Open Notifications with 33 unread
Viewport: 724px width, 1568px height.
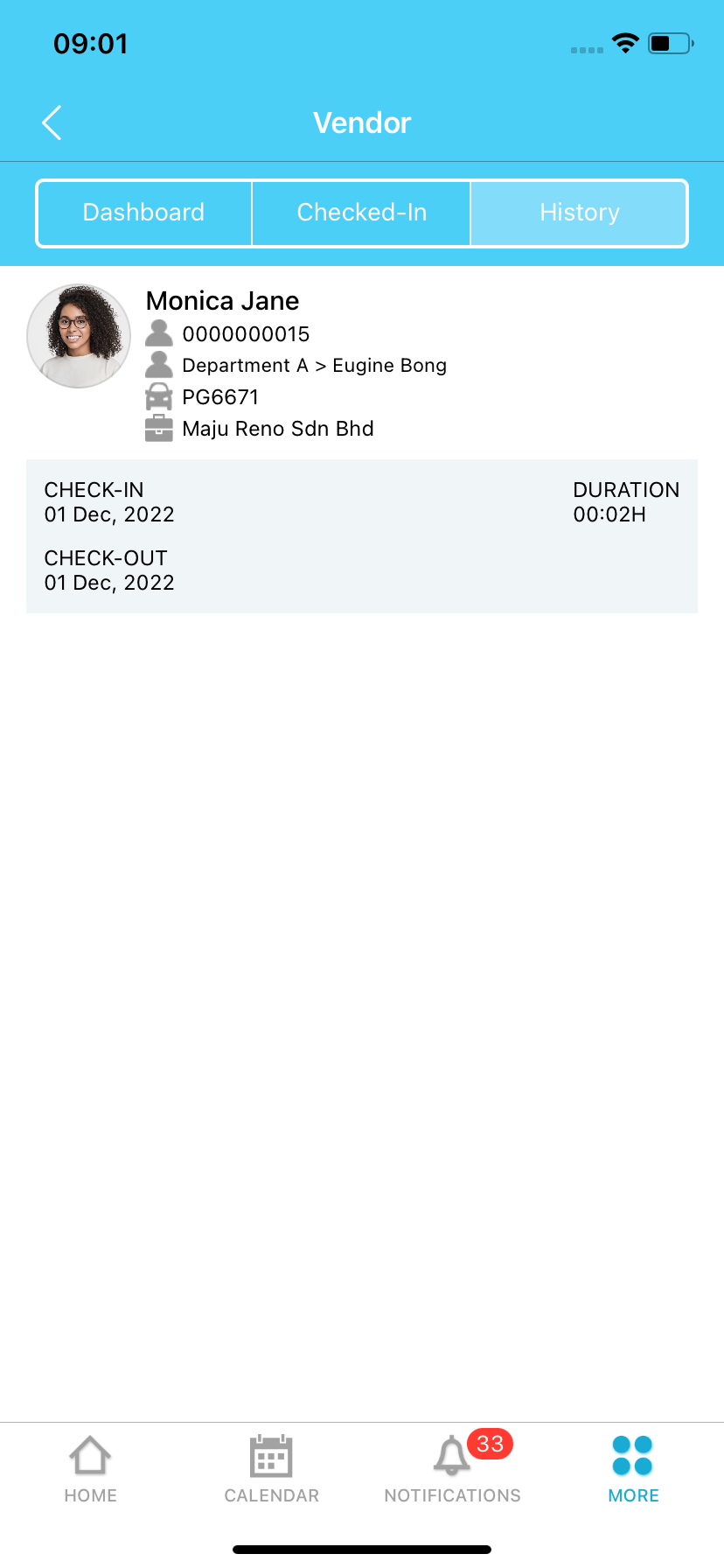[x=453, y=1469]
